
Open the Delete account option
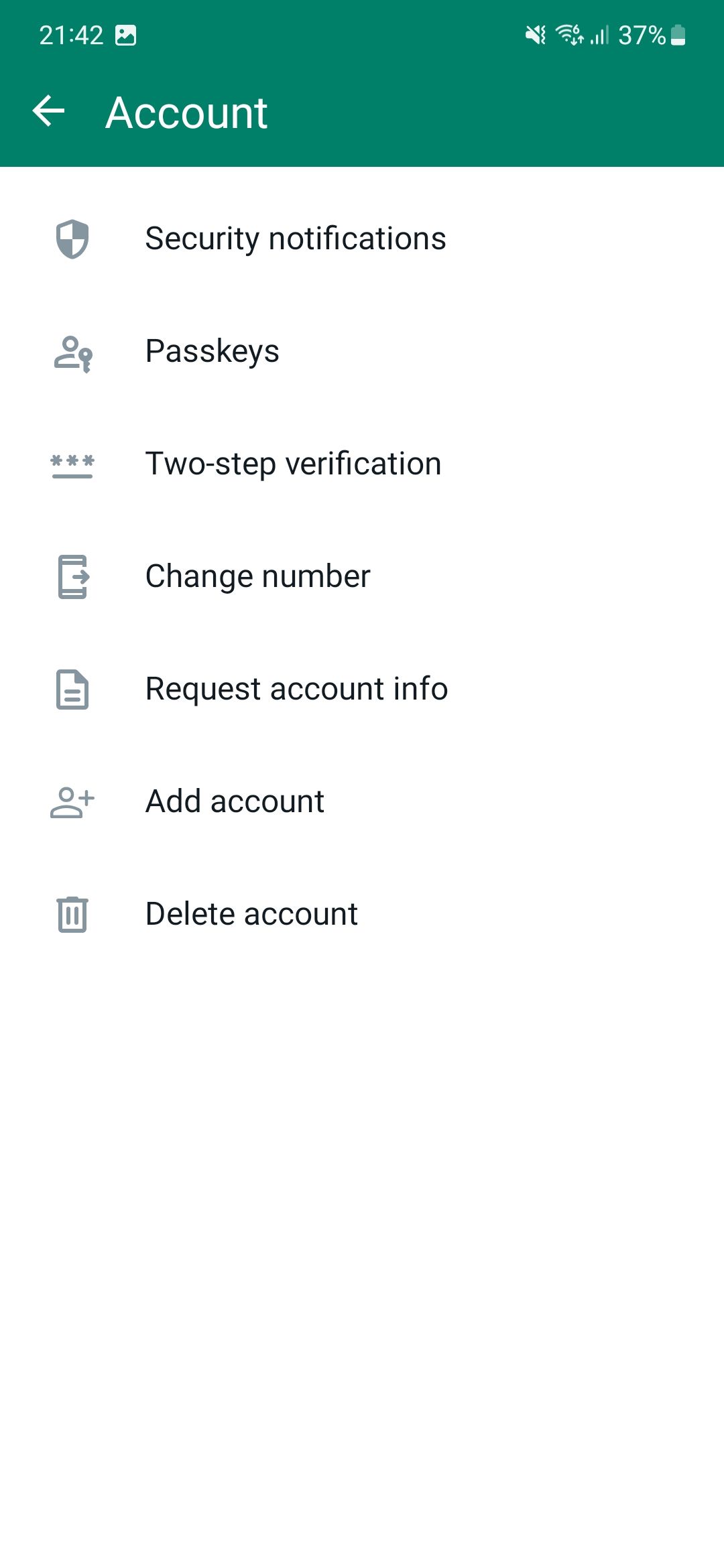pos(251,913)
